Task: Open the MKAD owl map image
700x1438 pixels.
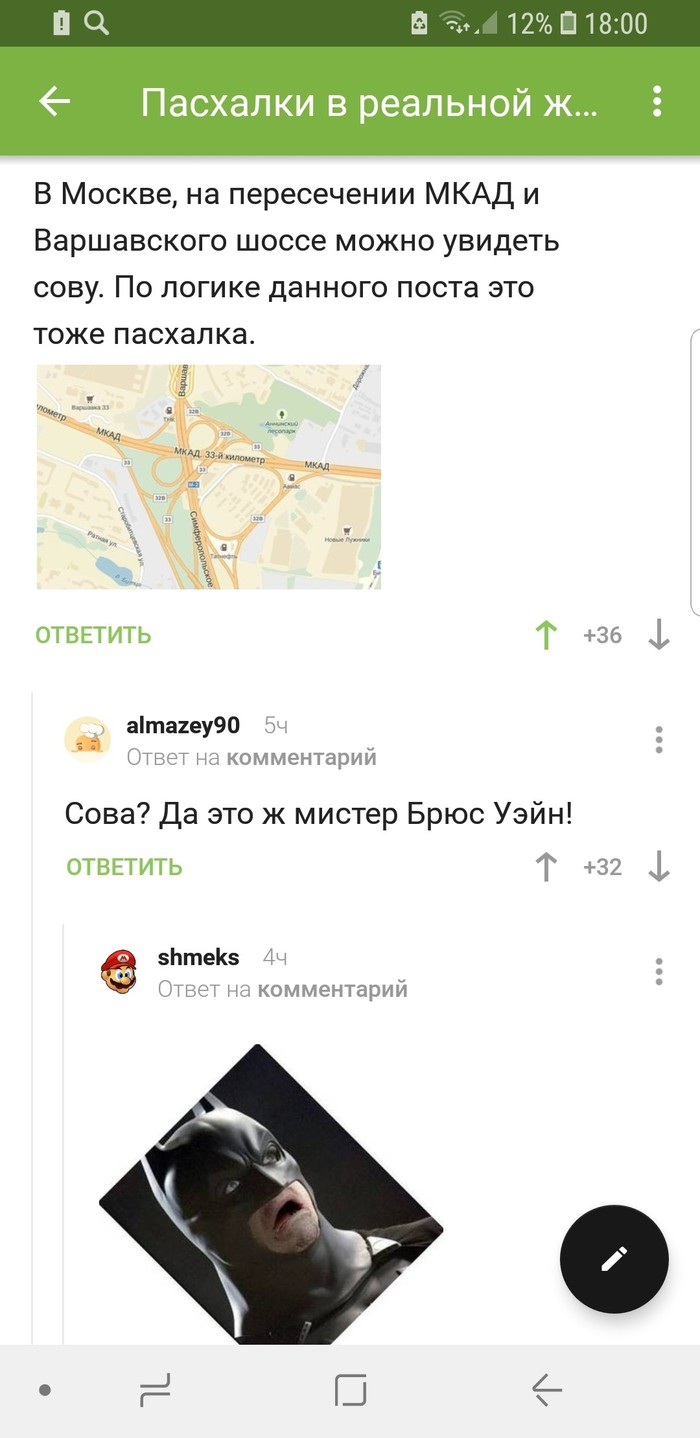Action: 209,477
